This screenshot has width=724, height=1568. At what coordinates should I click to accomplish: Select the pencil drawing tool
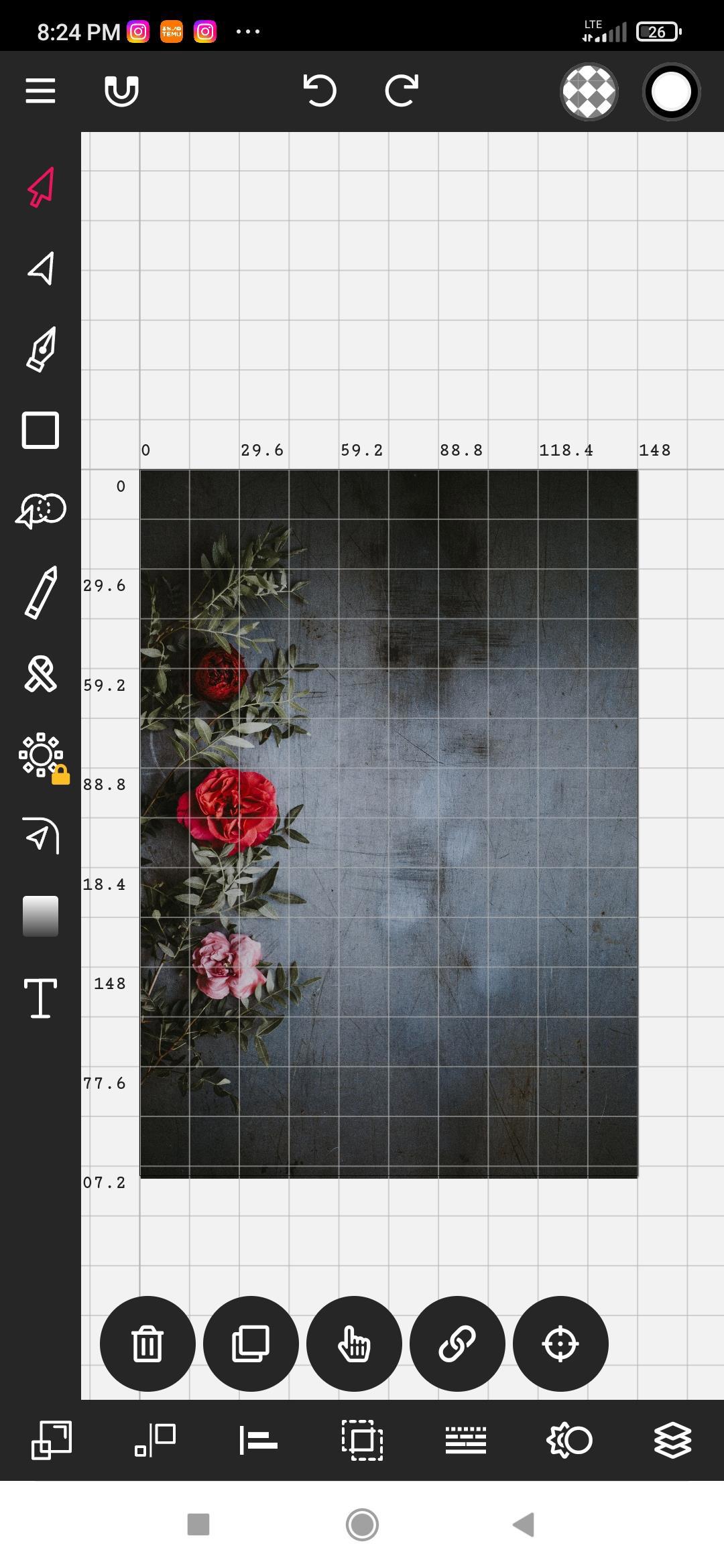tap(41, 592)
